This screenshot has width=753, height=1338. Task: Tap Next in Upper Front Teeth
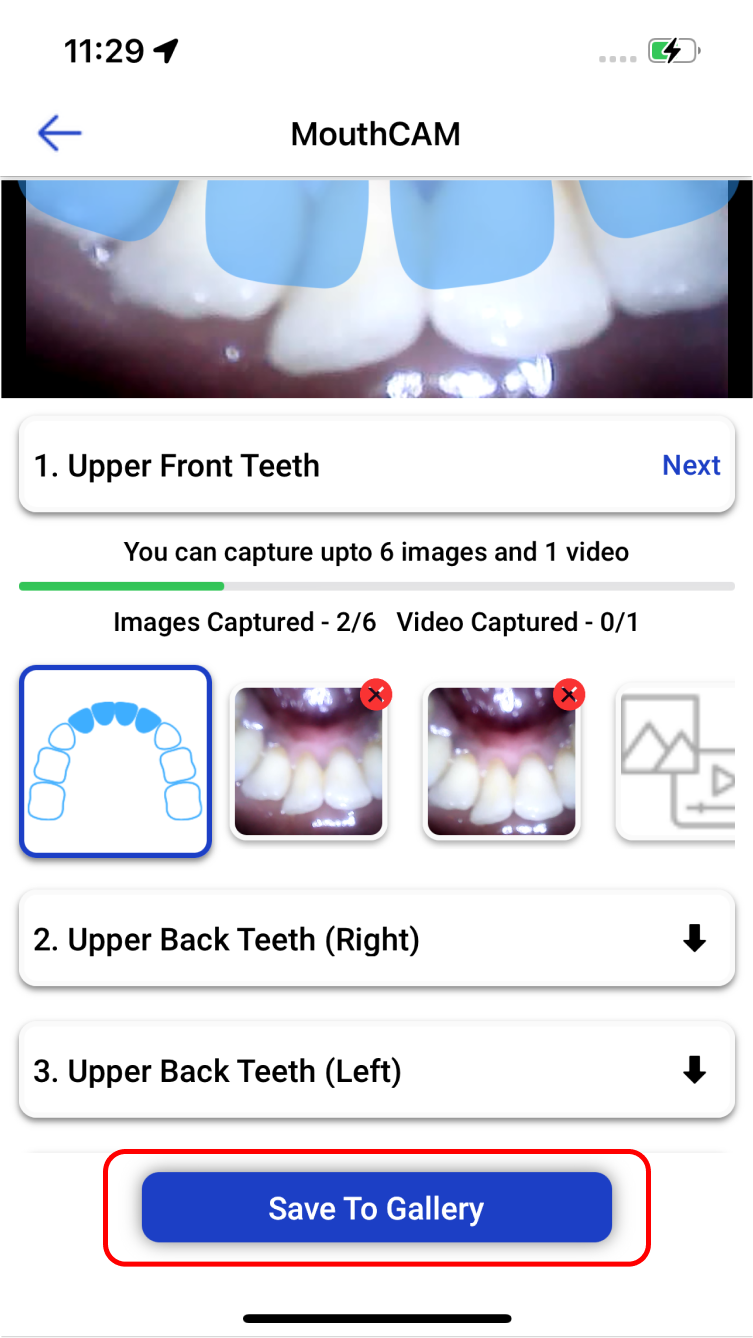[691, 466]
